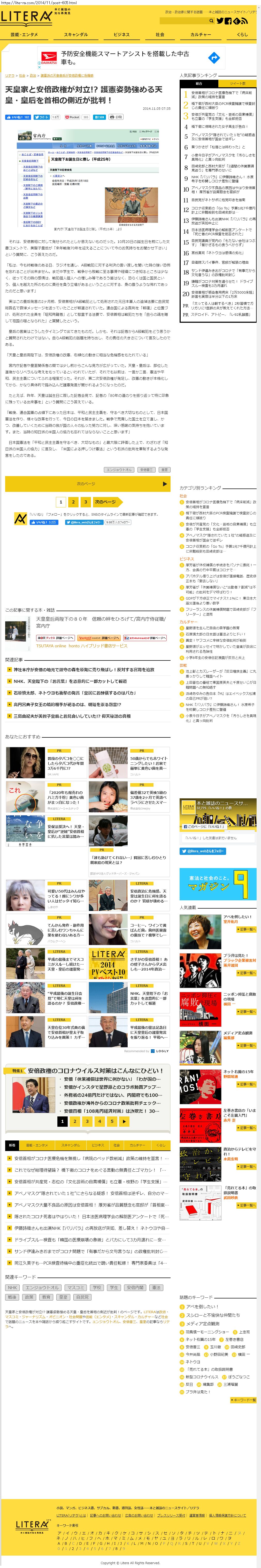Screen dimensions: 261x1568
Task: Open the Twitter icon in the header
Action: [220, 21]
